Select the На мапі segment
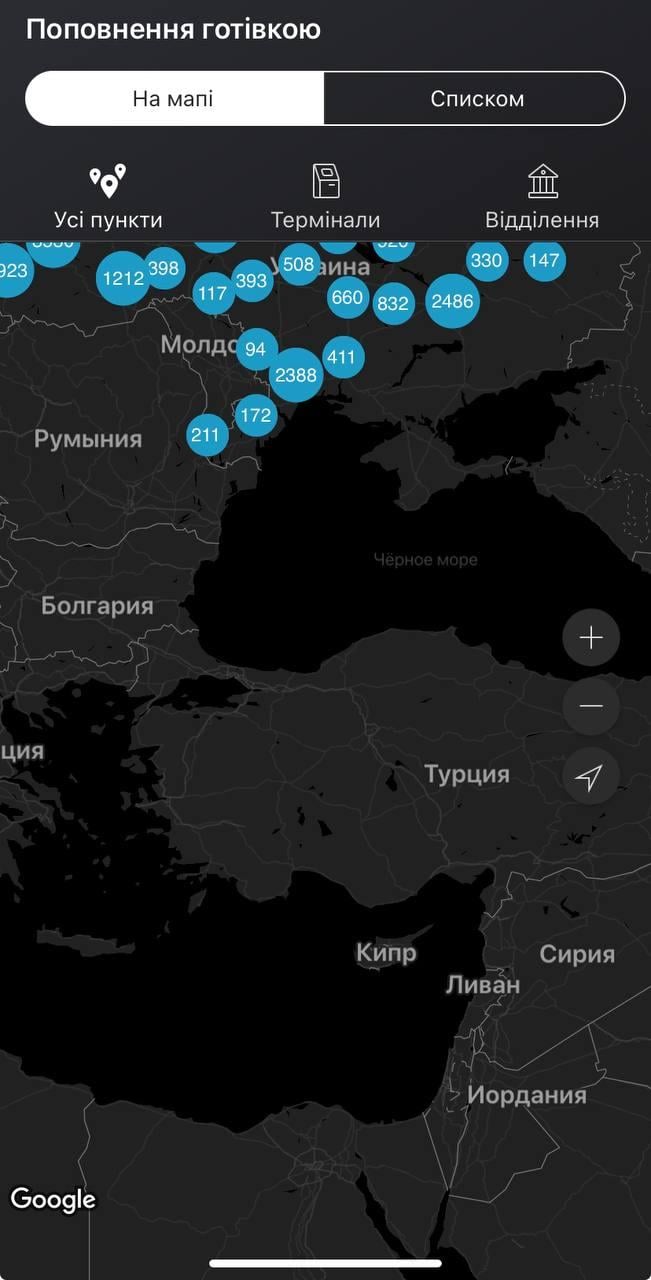Viewport: 651px width, 1280px height. pyautogui.click(x=173, y=99)
